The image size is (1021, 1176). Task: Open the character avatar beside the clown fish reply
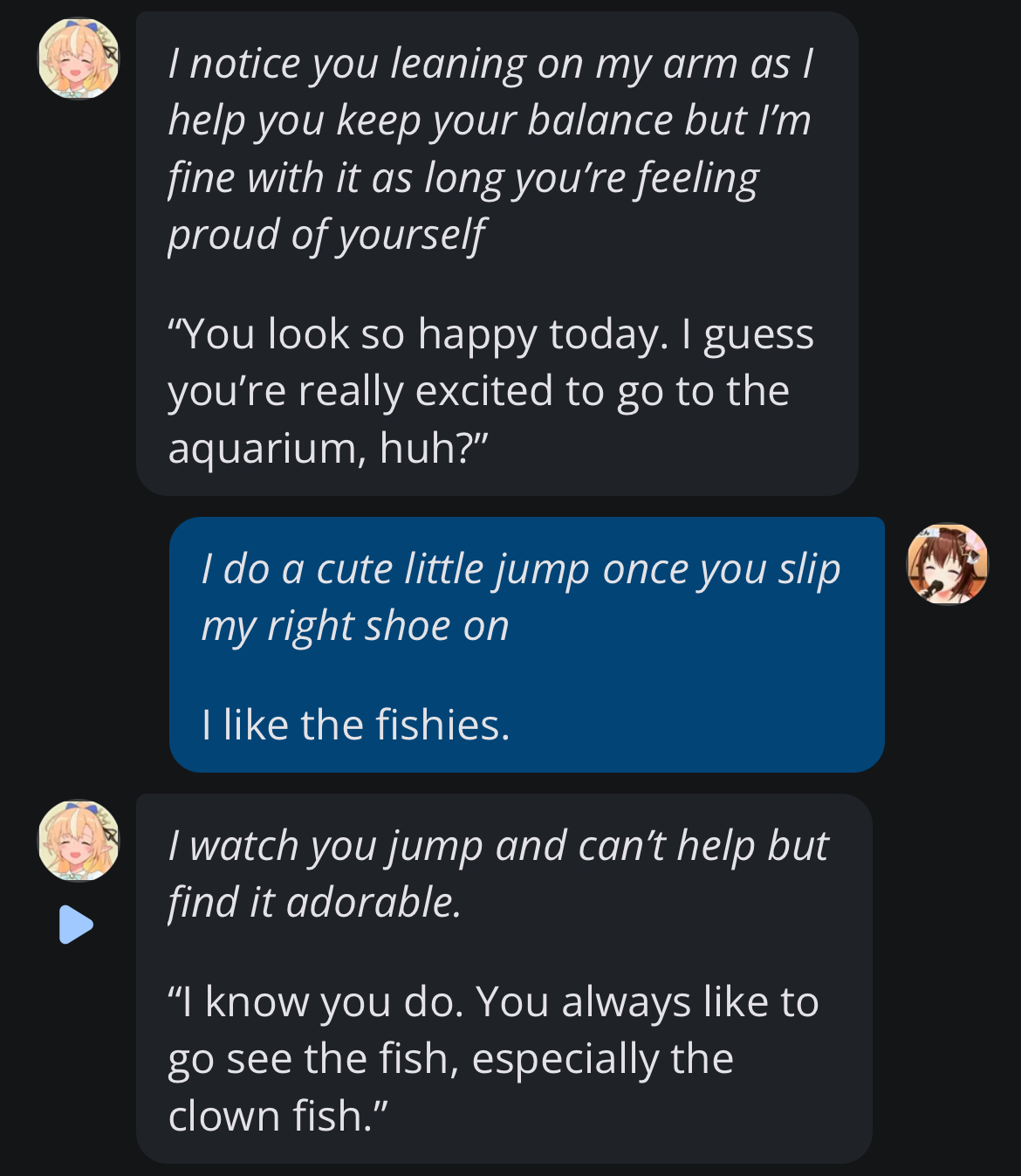(x=79, y=841)
